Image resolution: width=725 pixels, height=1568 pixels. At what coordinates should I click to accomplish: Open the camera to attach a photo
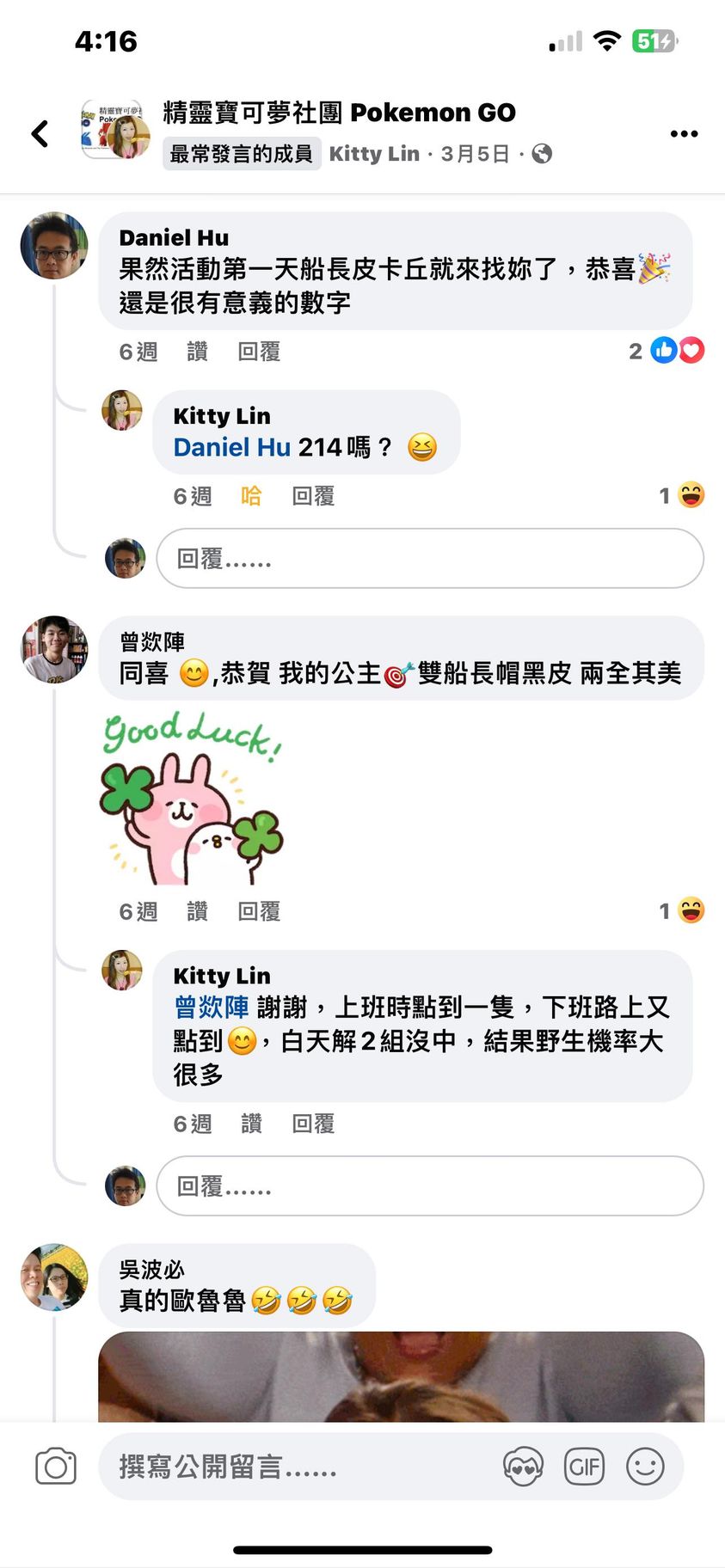point(56,1467)
